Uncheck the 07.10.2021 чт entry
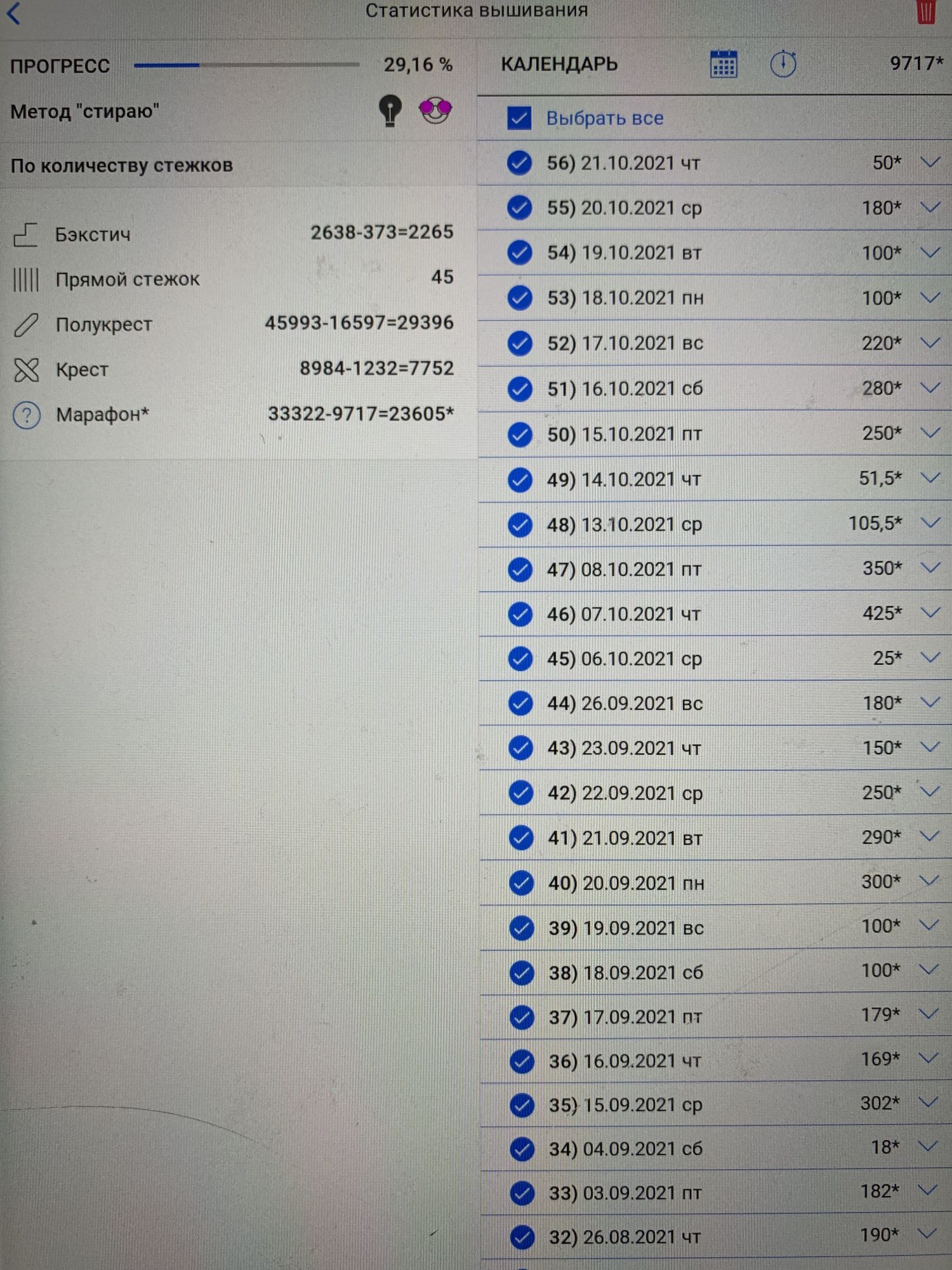 pyautogui.click(x=520, y=614)
